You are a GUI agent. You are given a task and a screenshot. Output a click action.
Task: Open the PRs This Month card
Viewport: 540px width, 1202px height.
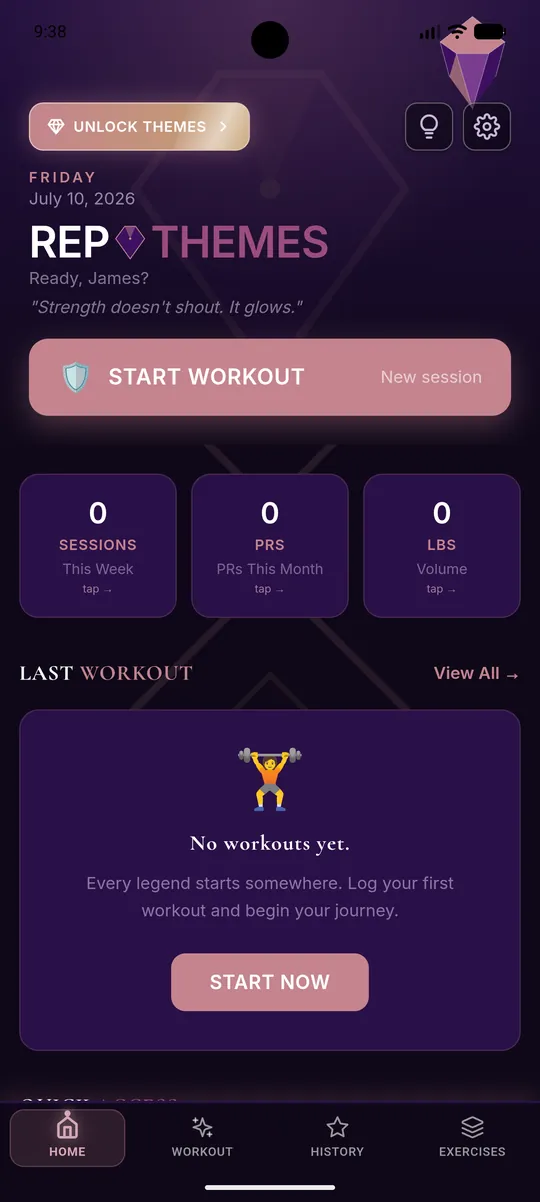click(270, 546)
